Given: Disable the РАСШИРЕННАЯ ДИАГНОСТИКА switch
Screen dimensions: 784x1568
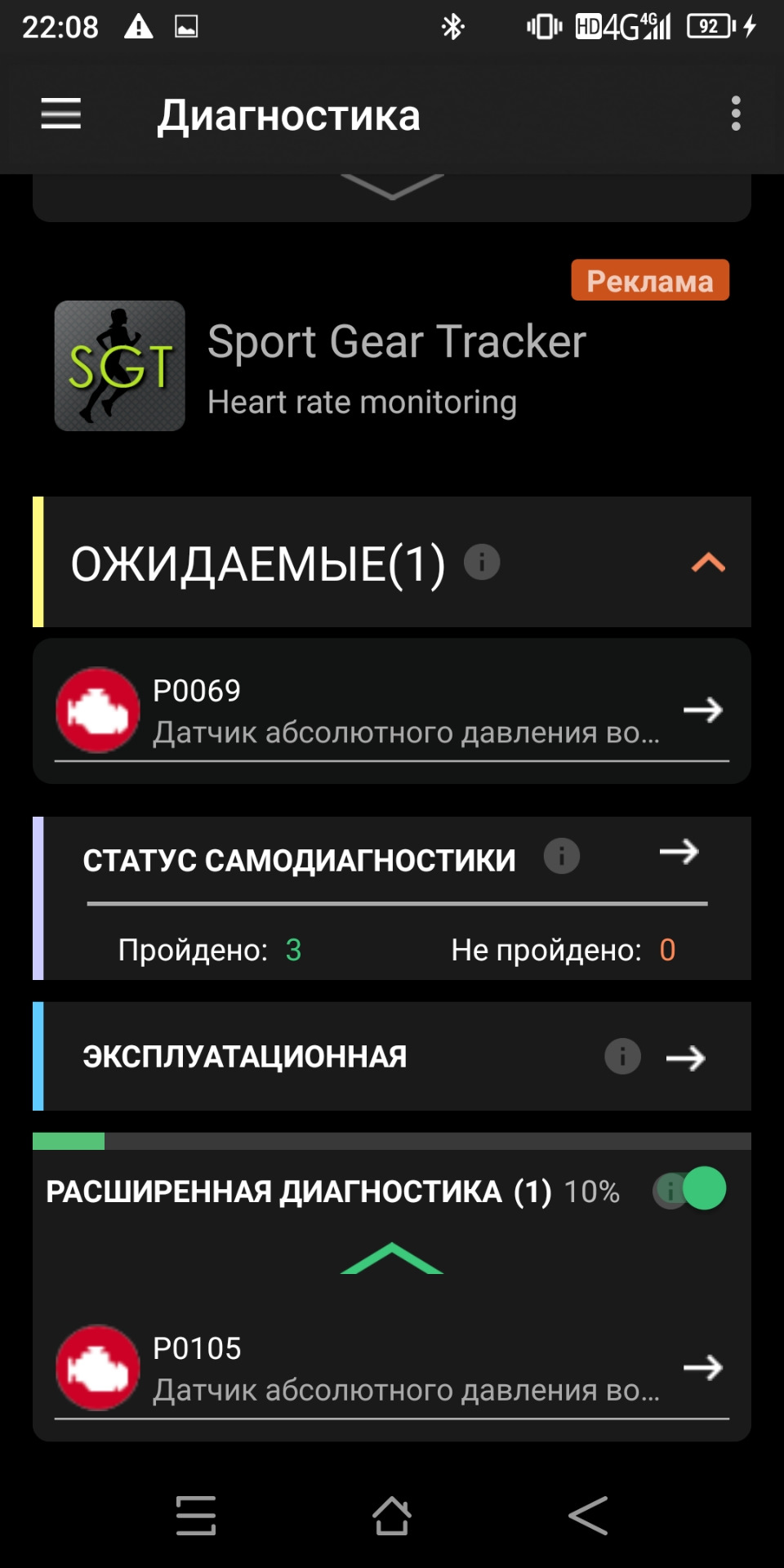Looking at the screenshot, I should click(690, 1189).
